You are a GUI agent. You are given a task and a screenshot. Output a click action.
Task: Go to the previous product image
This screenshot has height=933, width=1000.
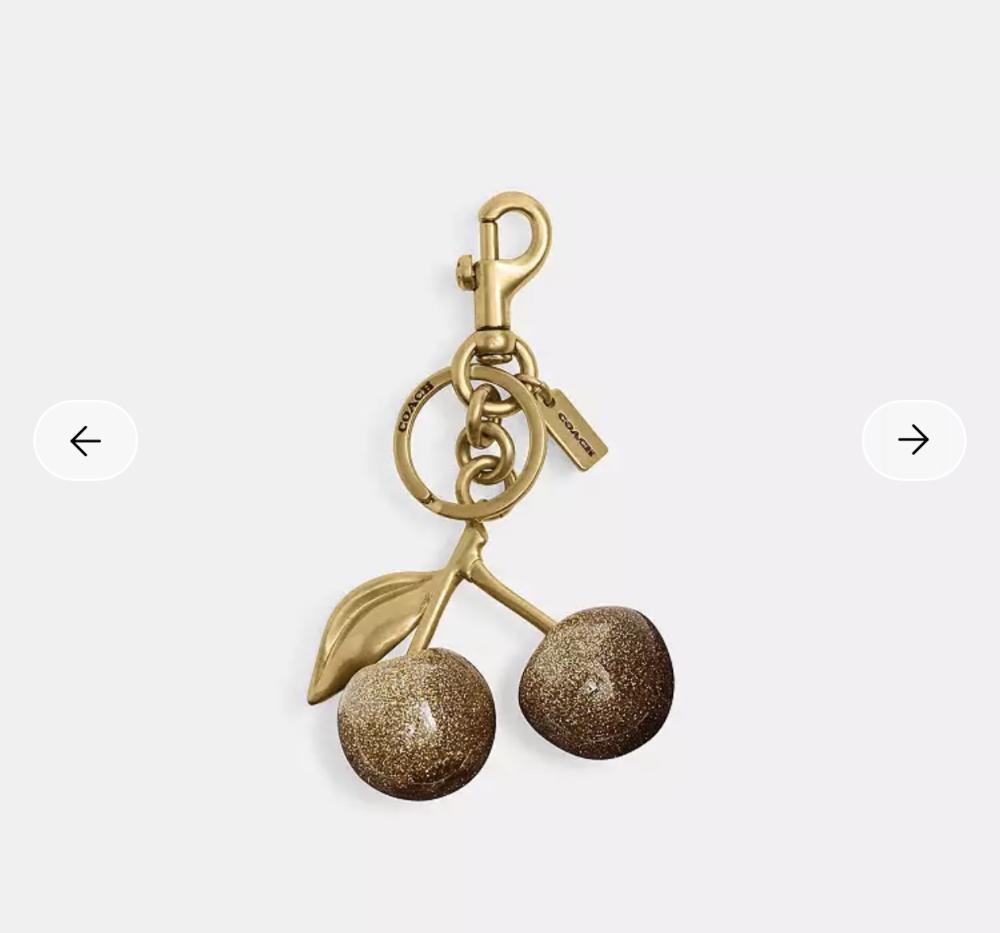86,441
